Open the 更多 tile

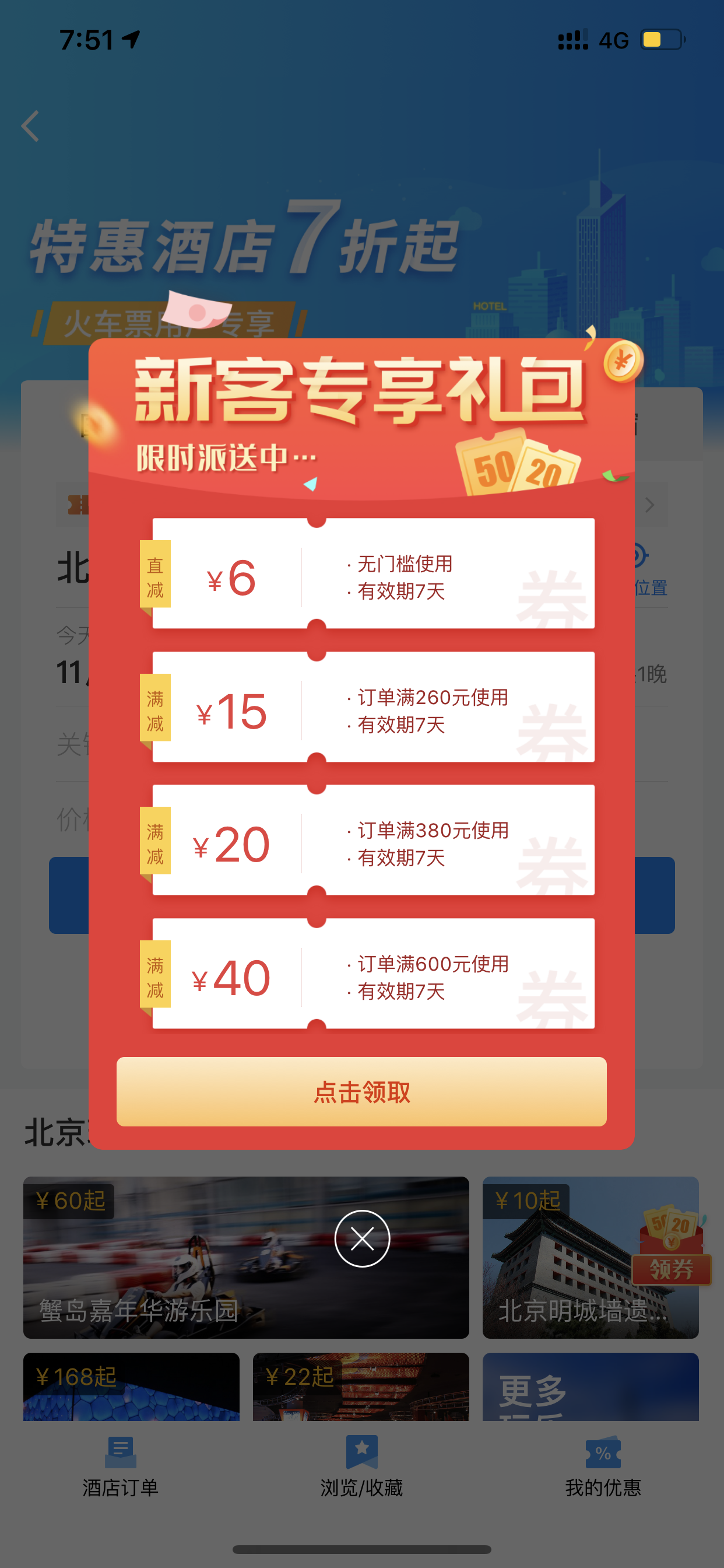tap(591, 1387)
